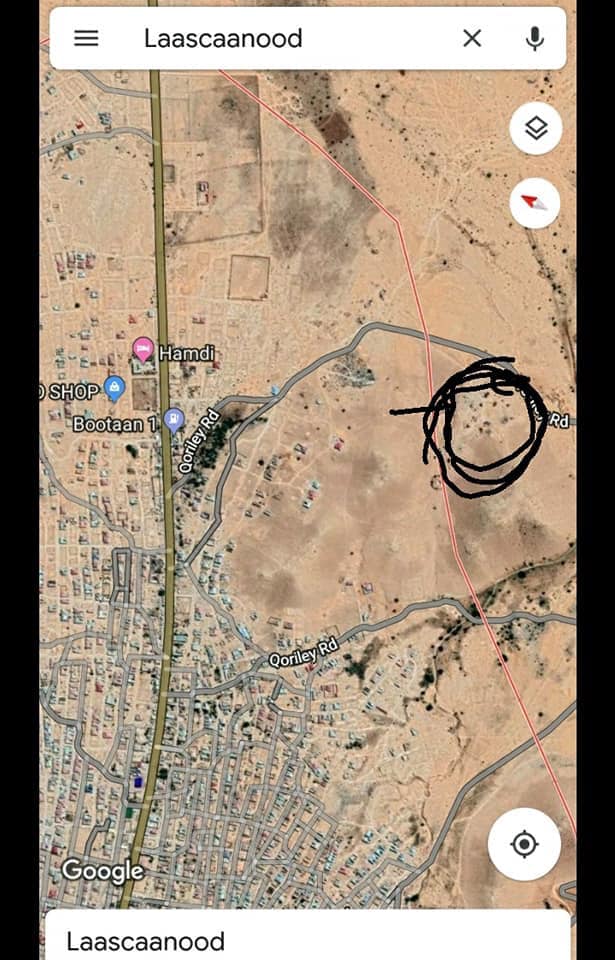
Task: Expand the Laascaanood bottom info sheet
Action: (307, 938)
